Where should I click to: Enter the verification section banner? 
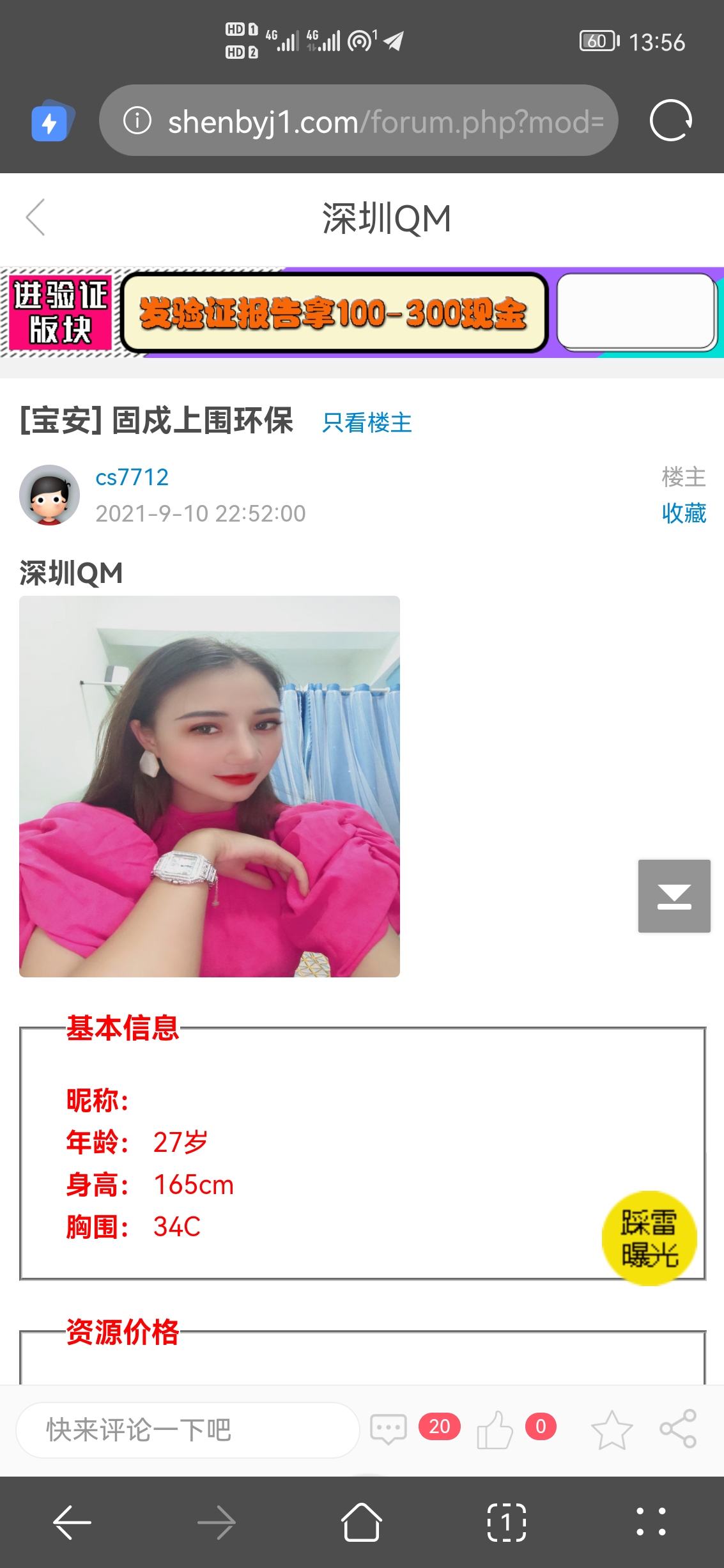[60, 312]
